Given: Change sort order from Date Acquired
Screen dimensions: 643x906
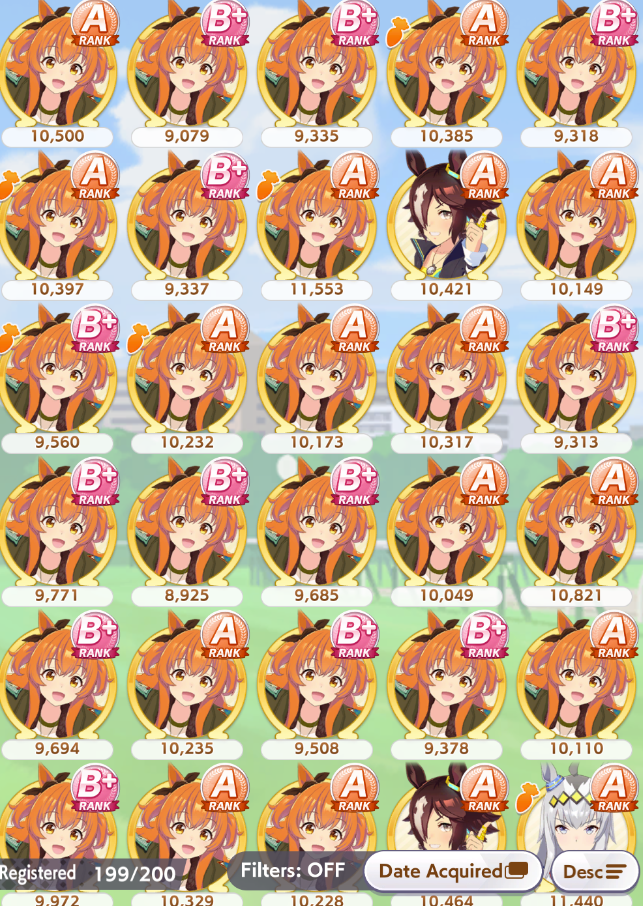Looking at the screenshot, I should coord(453,871).
